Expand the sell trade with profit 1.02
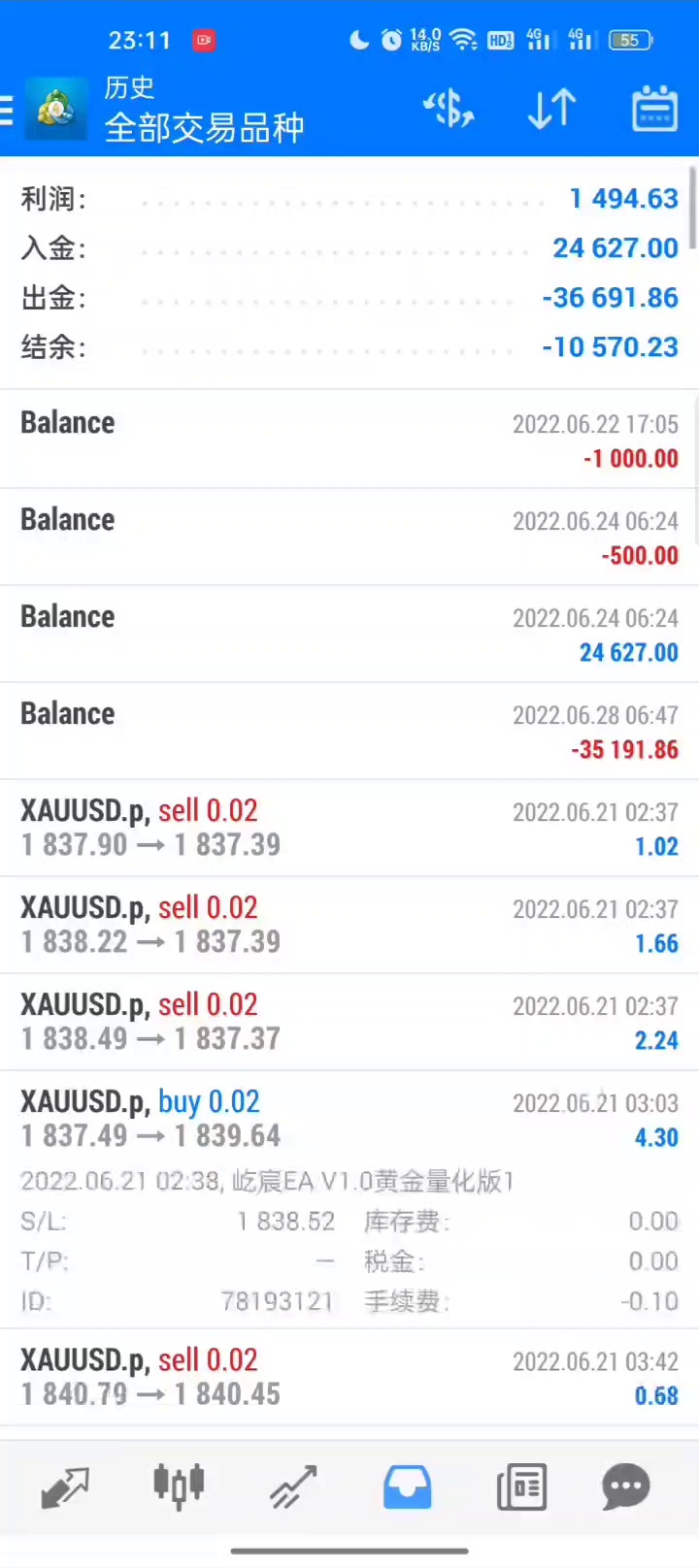 349,828
